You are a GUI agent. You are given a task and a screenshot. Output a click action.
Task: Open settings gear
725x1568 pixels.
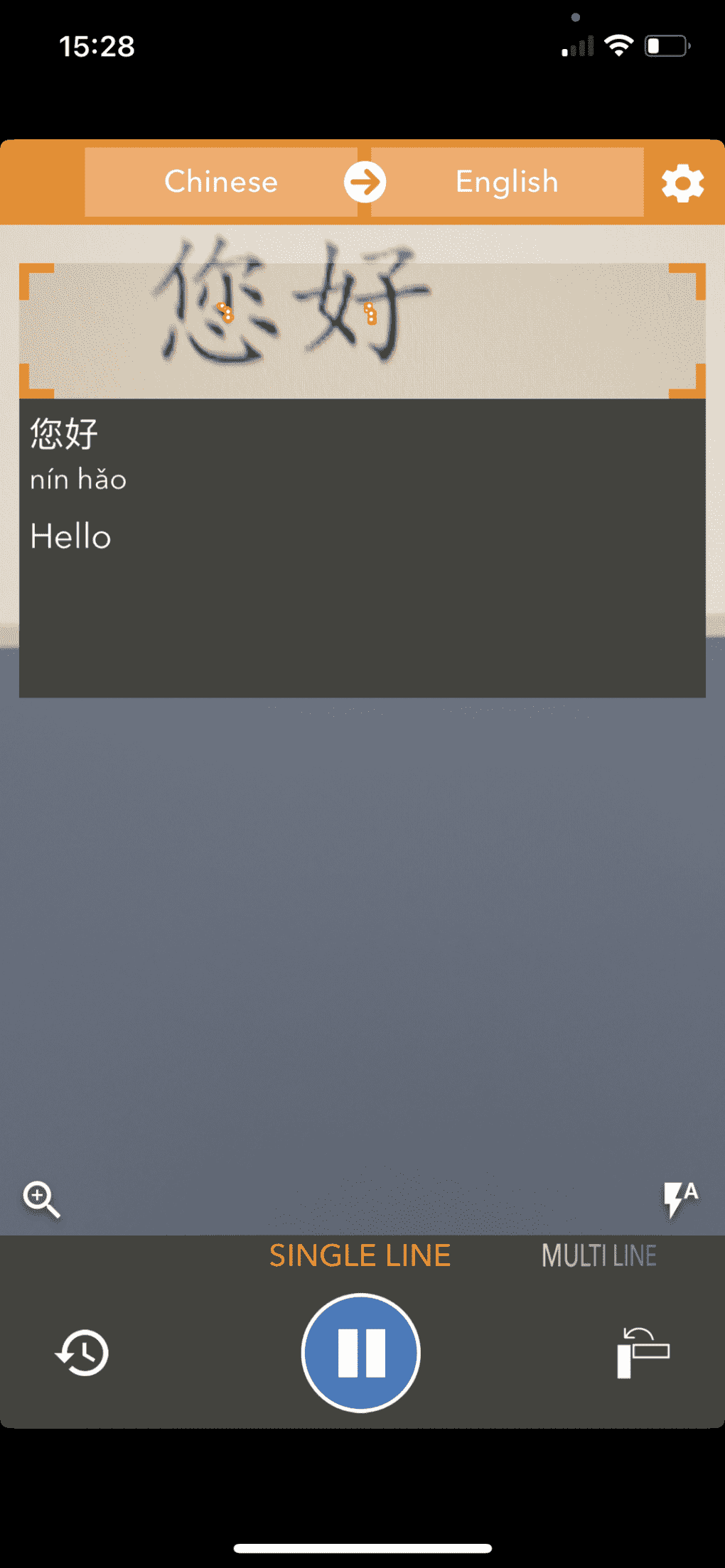[682, 183]
